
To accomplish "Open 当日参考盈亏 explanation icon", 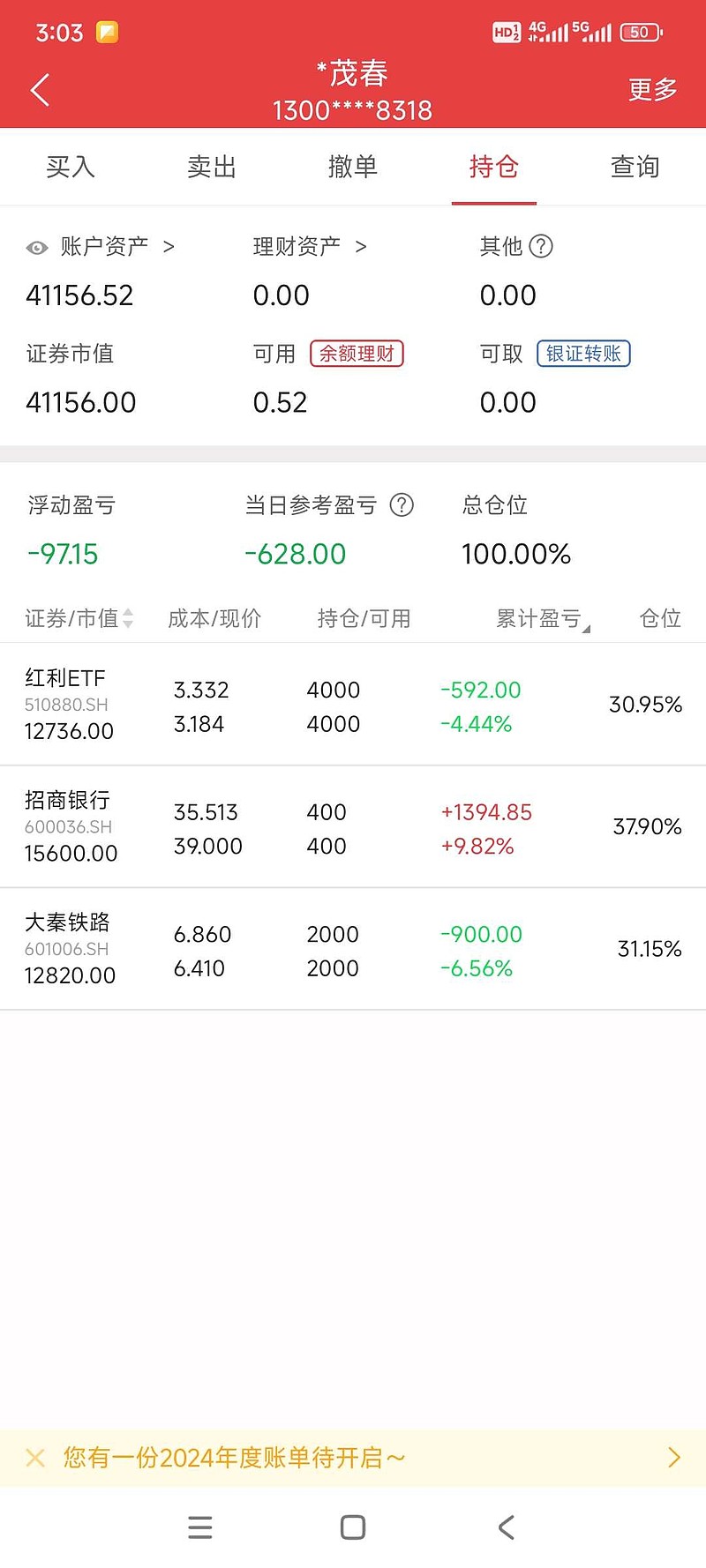I will click(x=402, y=505).
